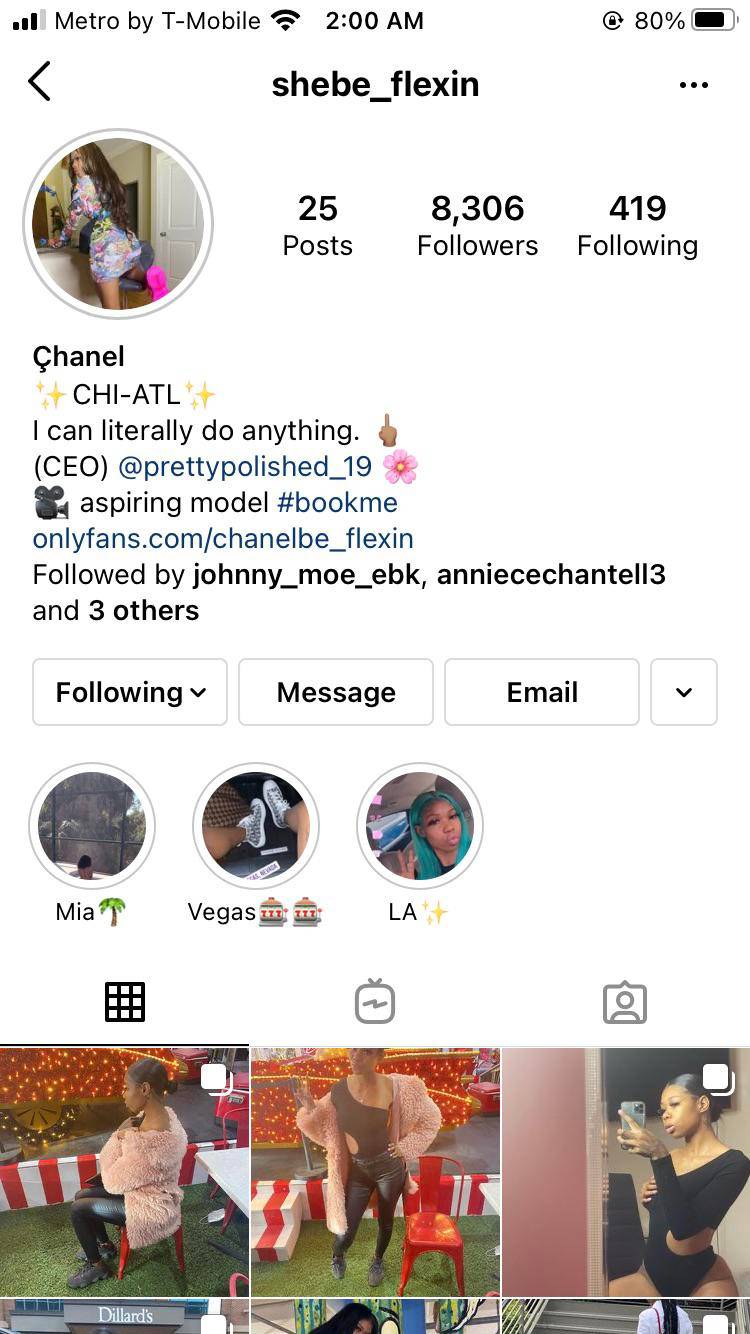View the LA story highlight
750x1334 pixels.
(420, 827)
